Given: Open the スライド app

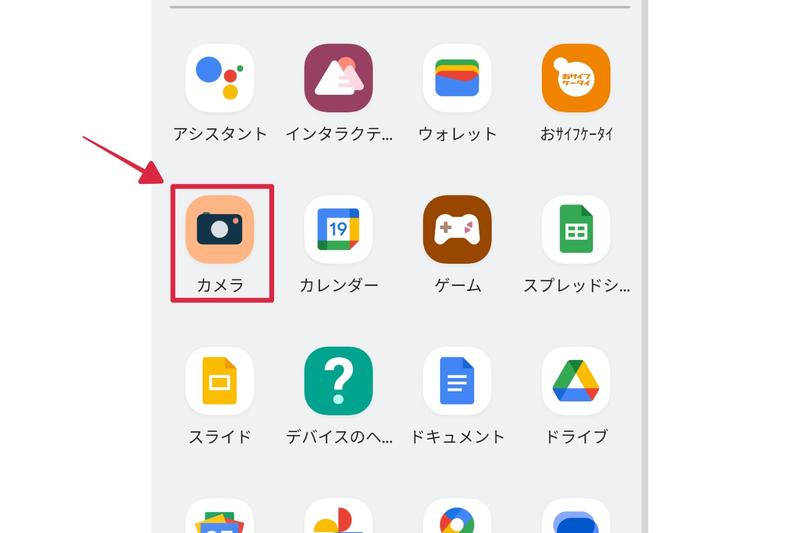Looking at the screenshot, I should pos(220,381).
